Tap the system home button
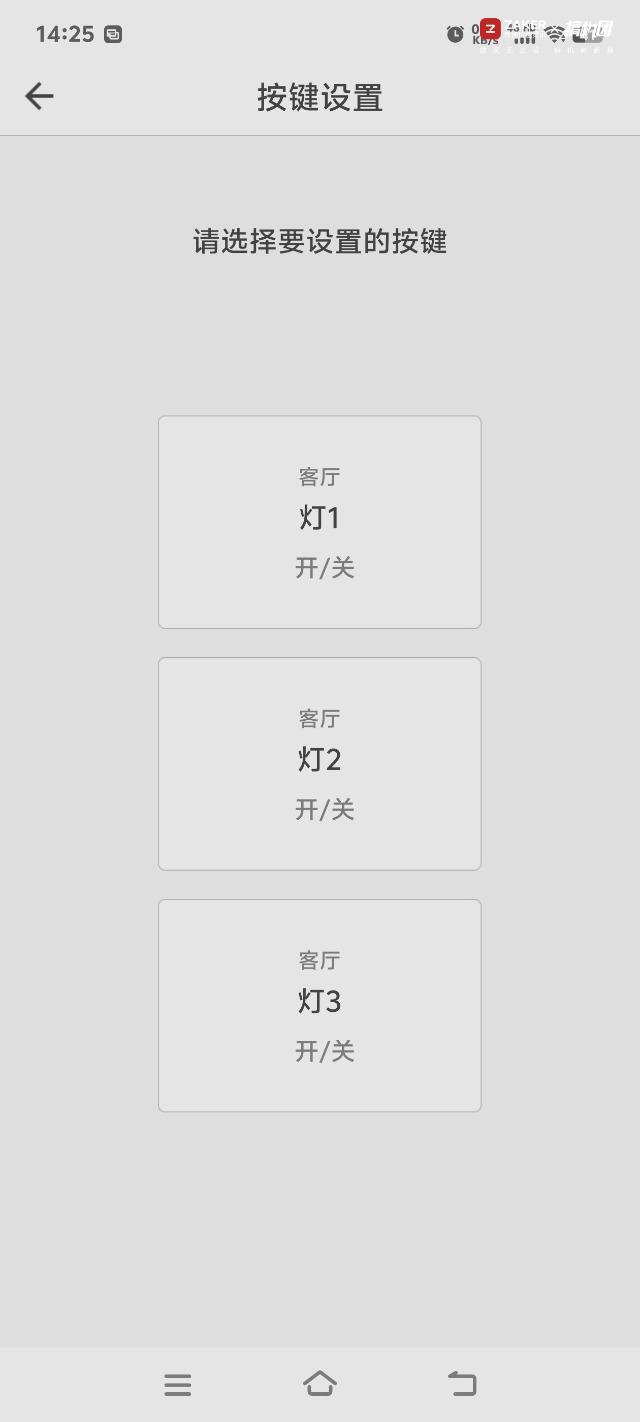 click(320, 1384)
